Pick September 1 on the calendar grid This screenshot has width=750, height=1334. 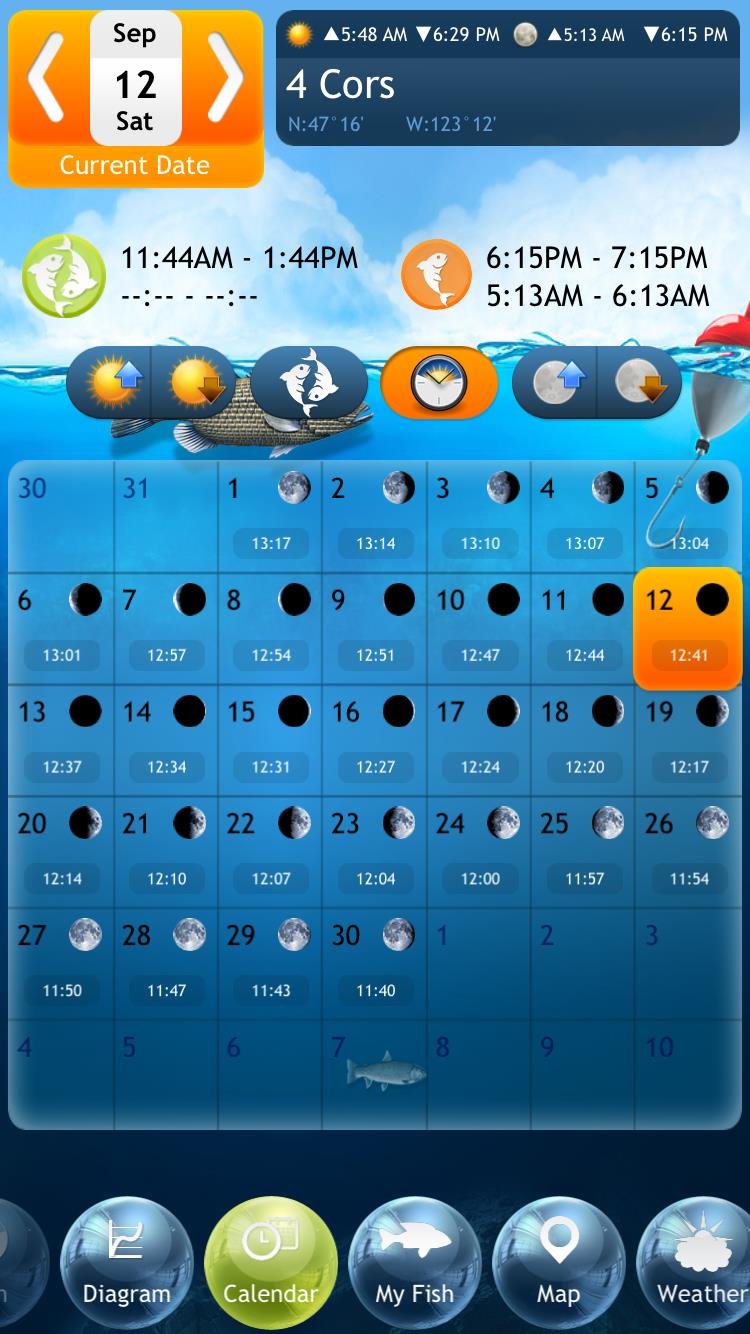coord(270,516)
